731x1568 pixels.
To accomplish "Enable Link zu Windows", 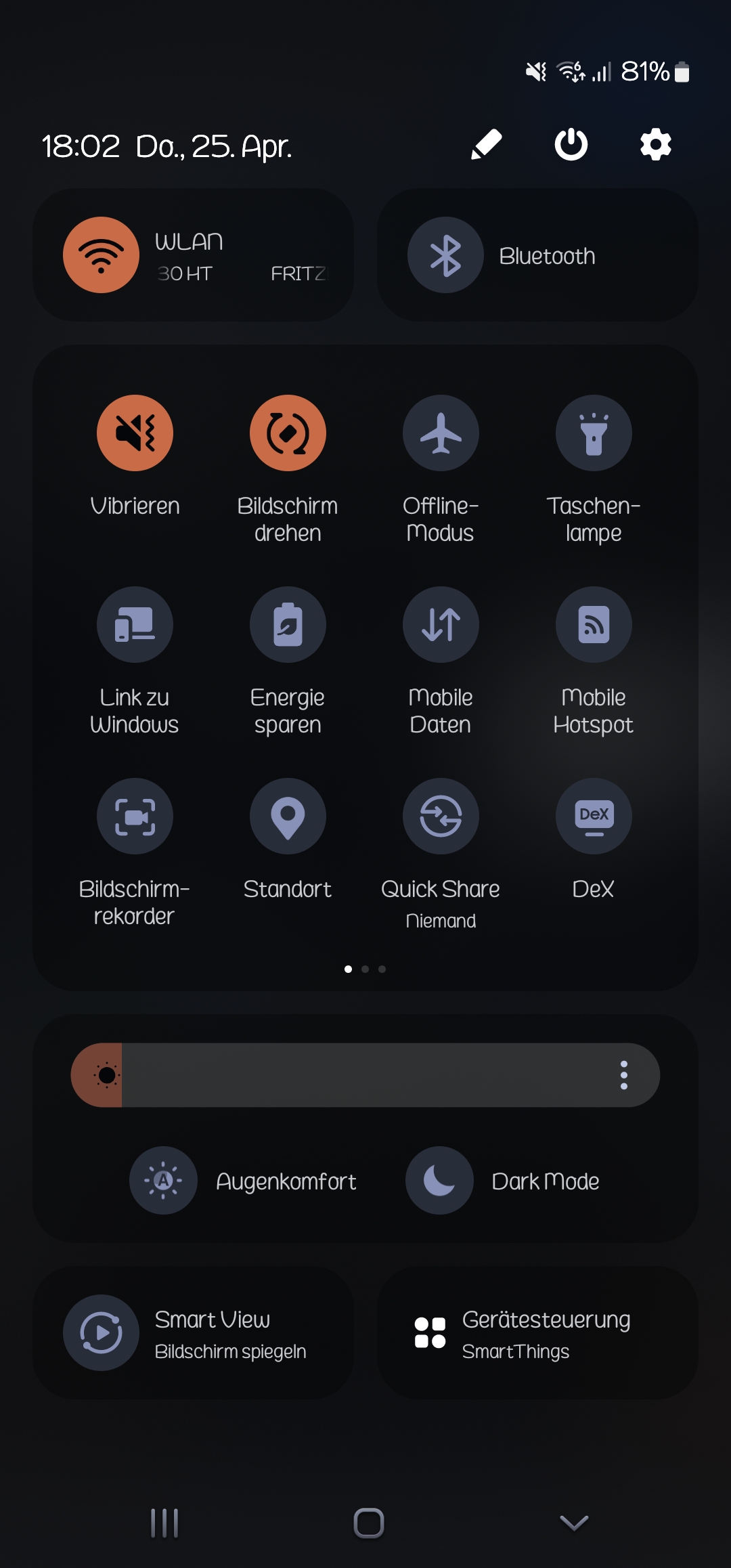I will pyautogui.click(x=135, y=625).
